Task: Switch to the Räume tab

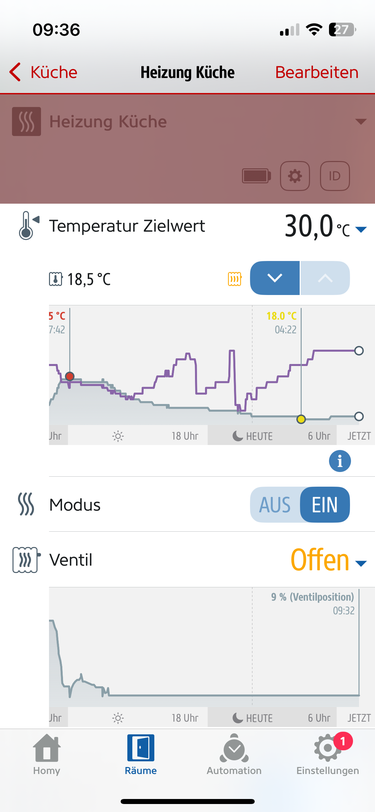Action: [x=140, y=755]
